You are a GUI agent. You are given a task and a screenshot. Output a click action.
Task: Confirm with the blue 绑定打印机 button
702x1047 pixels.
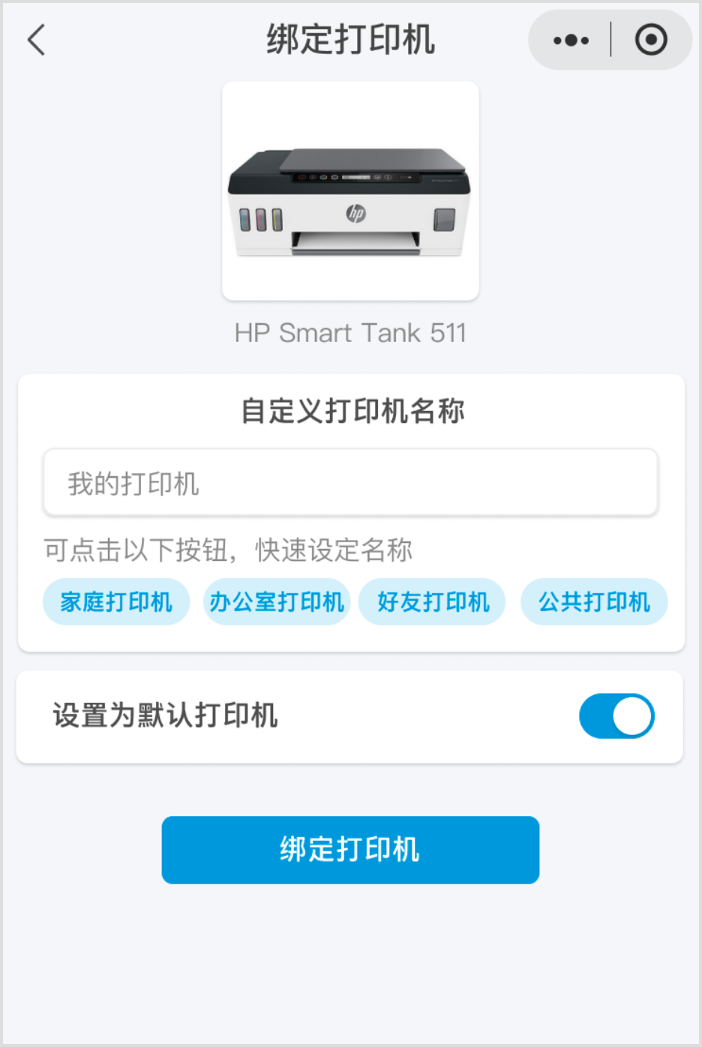[x=350, y=850]
